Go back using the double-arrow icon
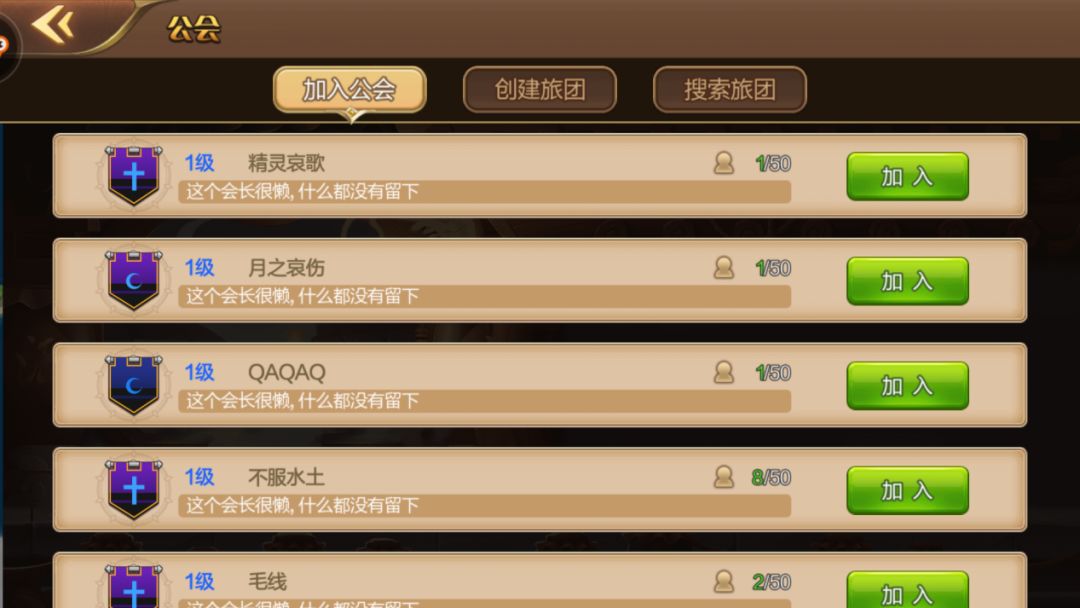The image size is (1080, 608). coord(52,26)
